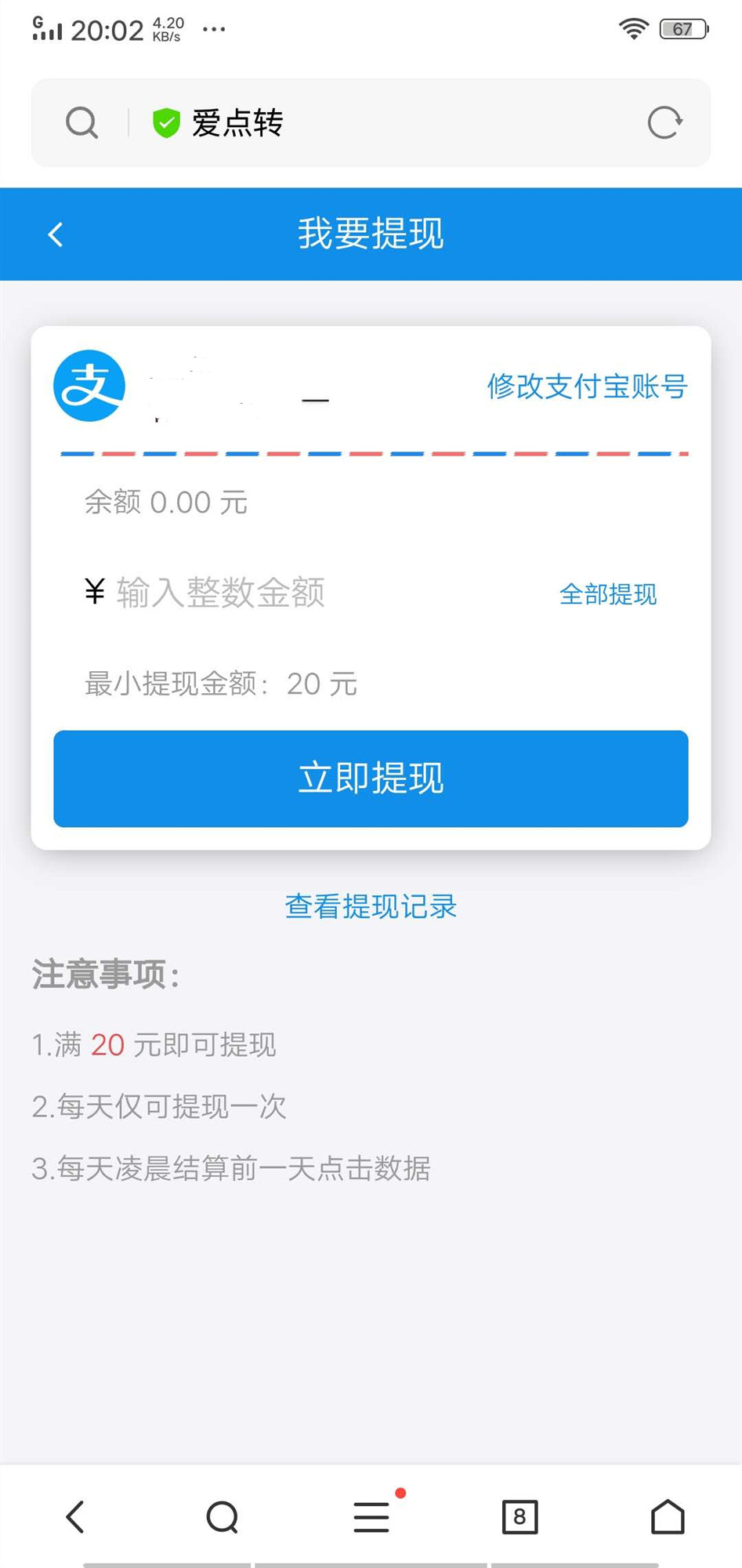Screen dimensions: 742x1568
Task: Tap the refresh icon in the address bar
Action: pos(665,123)
